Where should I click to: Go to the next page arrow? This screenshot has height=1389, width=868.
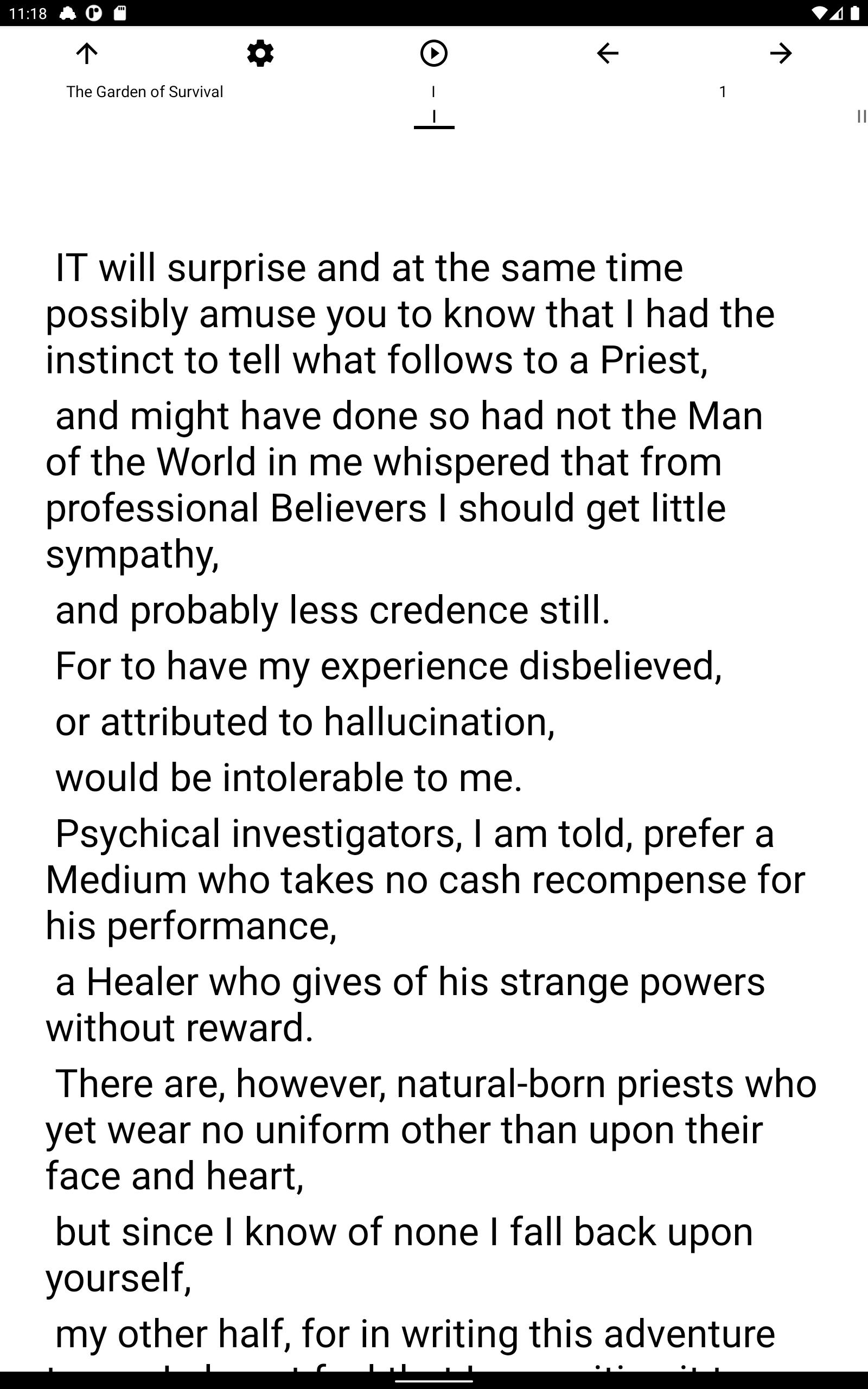pyautogui.click(x=781, y=54)
